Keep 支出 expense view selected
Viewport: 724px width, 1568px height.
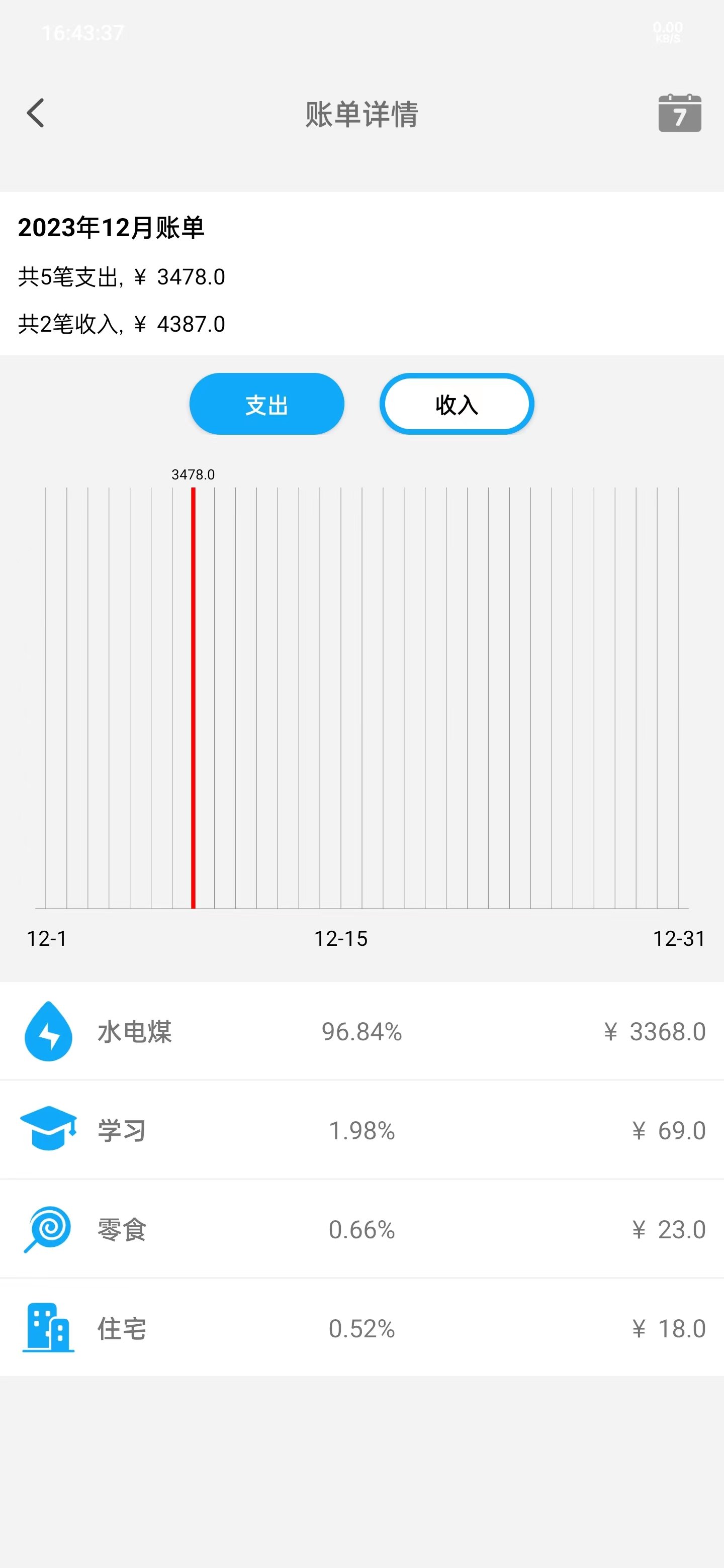click(267, 404)
